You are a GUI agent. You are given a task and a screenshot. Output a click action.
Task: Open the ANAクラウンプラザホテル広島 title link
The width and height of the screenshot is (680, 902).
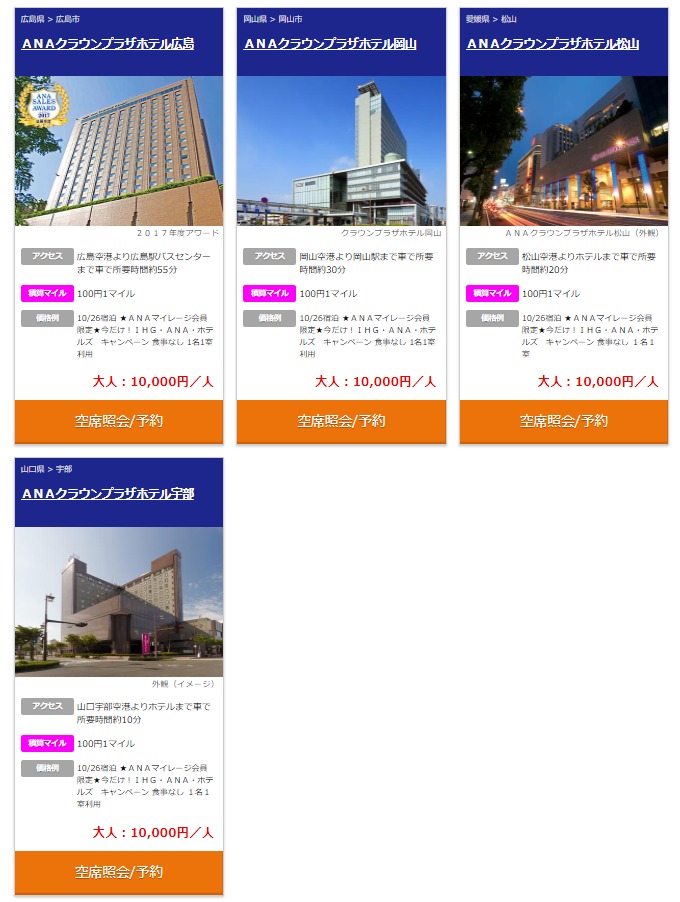click(x=108, y=44)
